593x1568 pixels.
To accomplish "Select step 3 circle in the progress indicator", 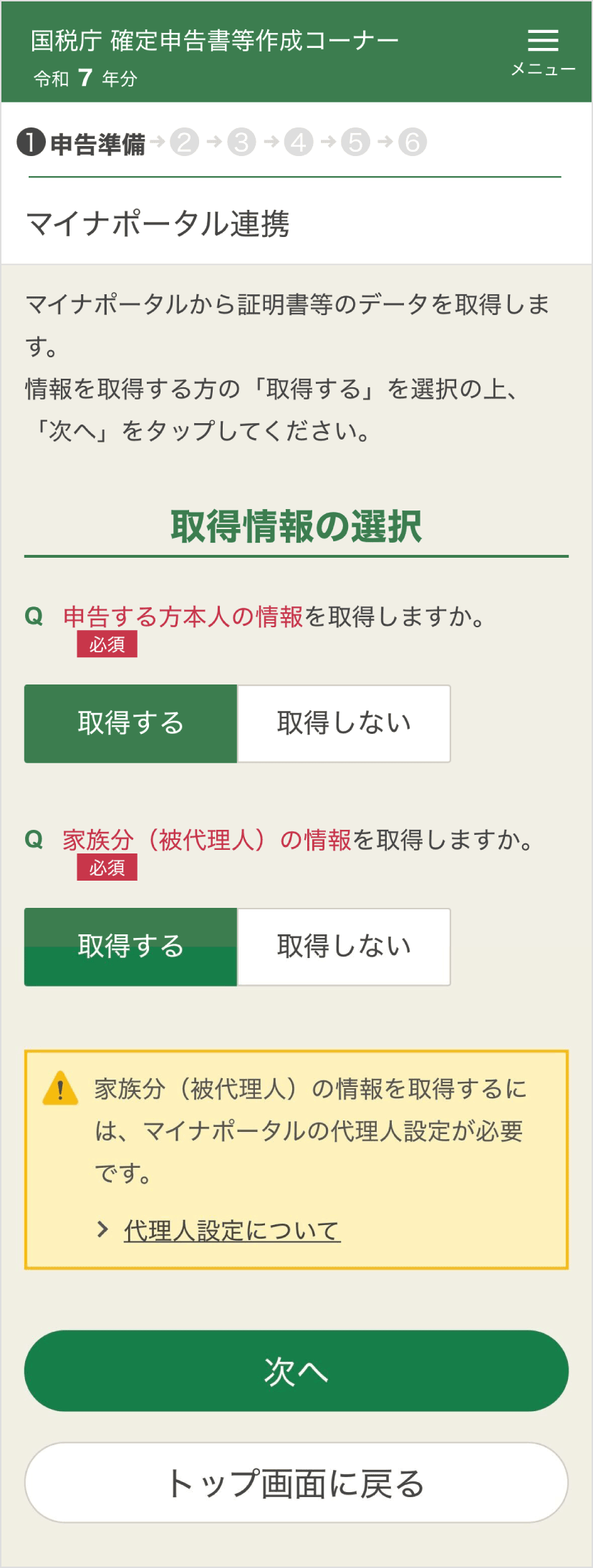I will click(x=240, y=141).
